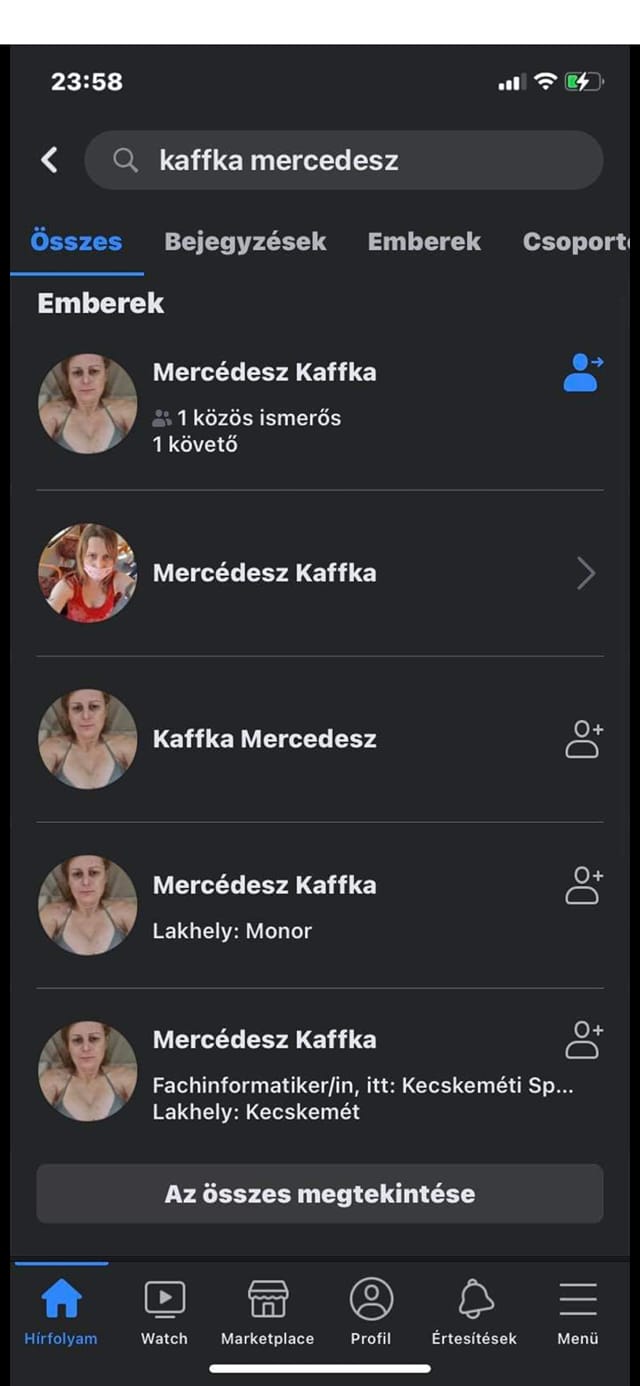
Task: Select the Összes tab
Action: click(x=76, y=242)
